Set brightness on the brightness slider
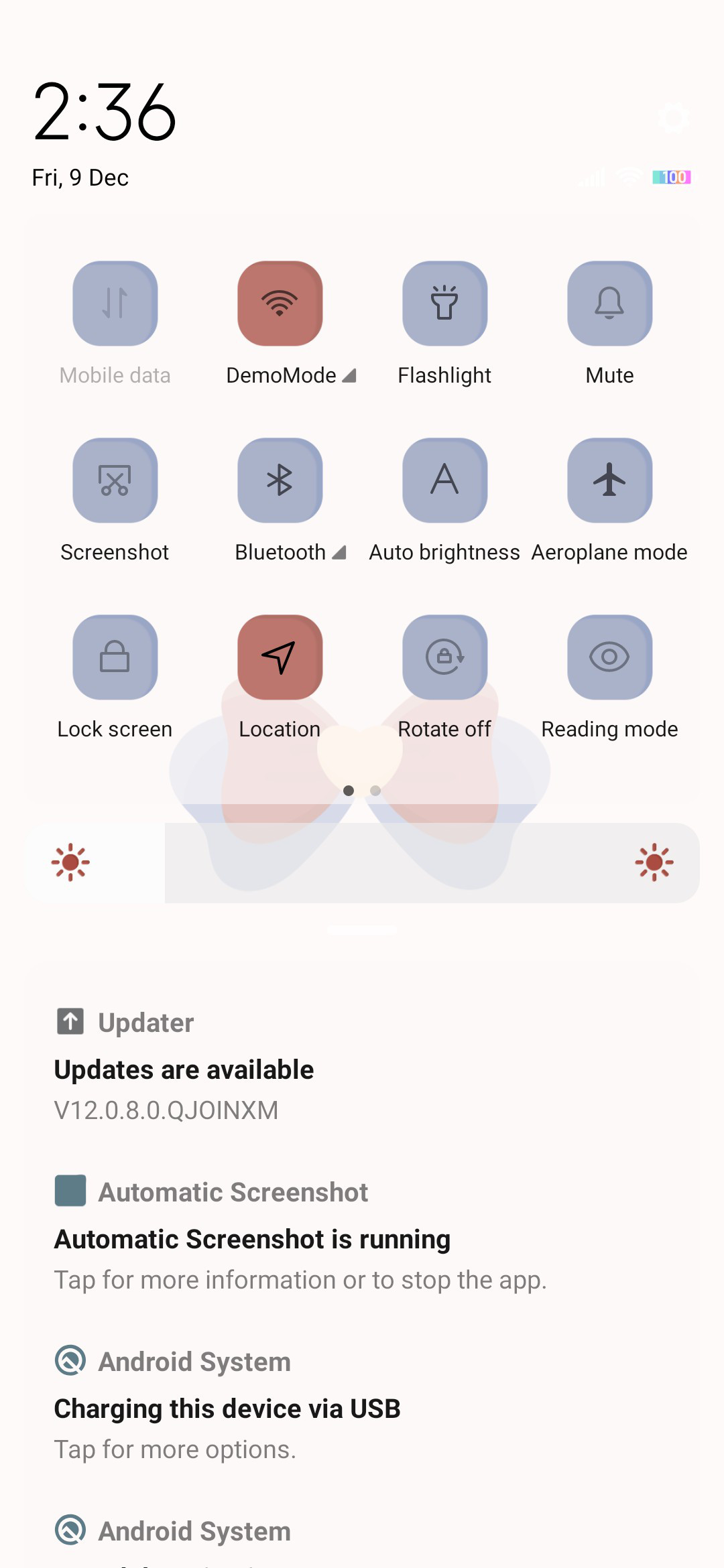The height and width of the screenshot is (1568, 724). 362,863
